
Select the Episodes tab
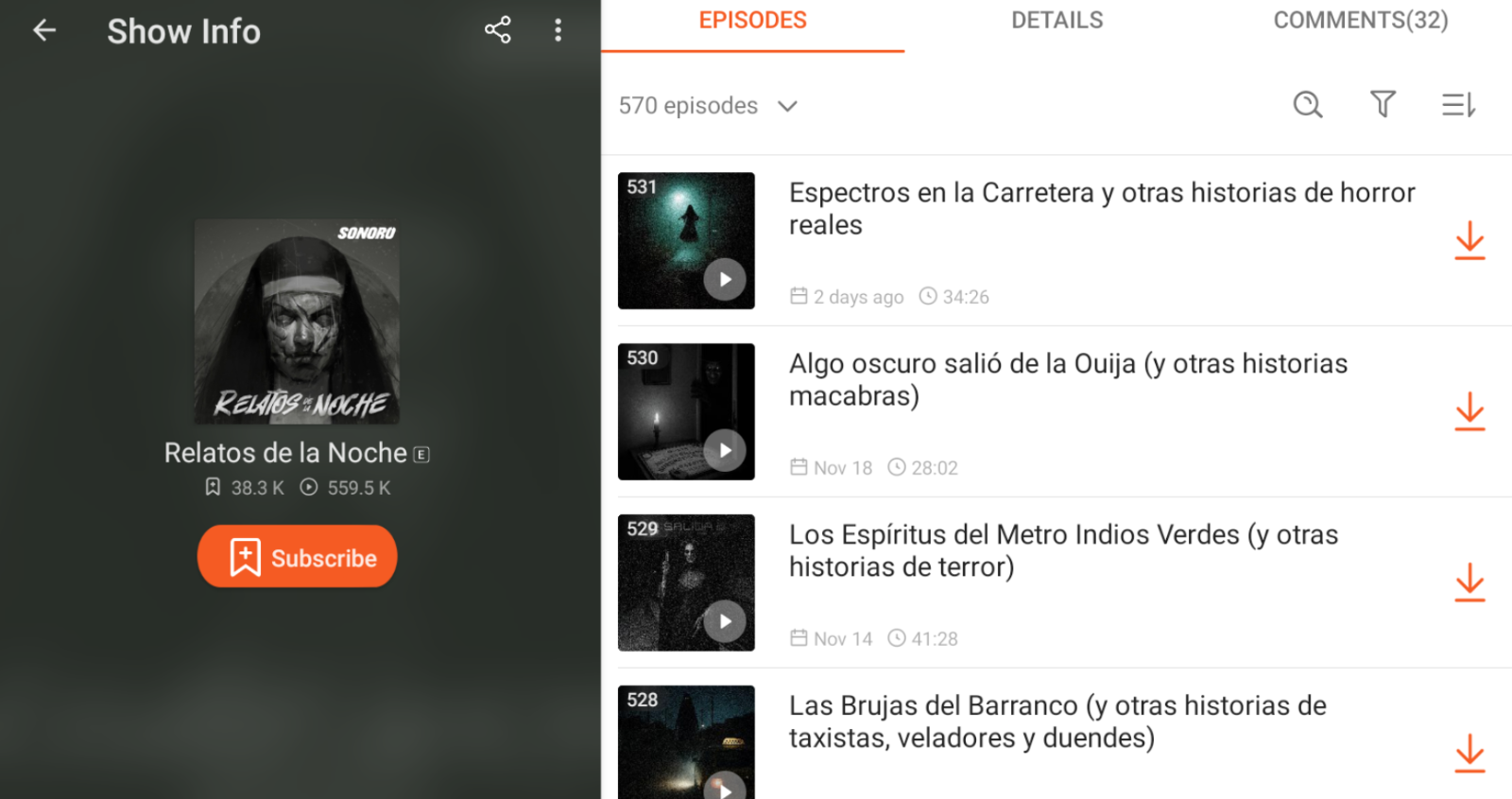752,21
